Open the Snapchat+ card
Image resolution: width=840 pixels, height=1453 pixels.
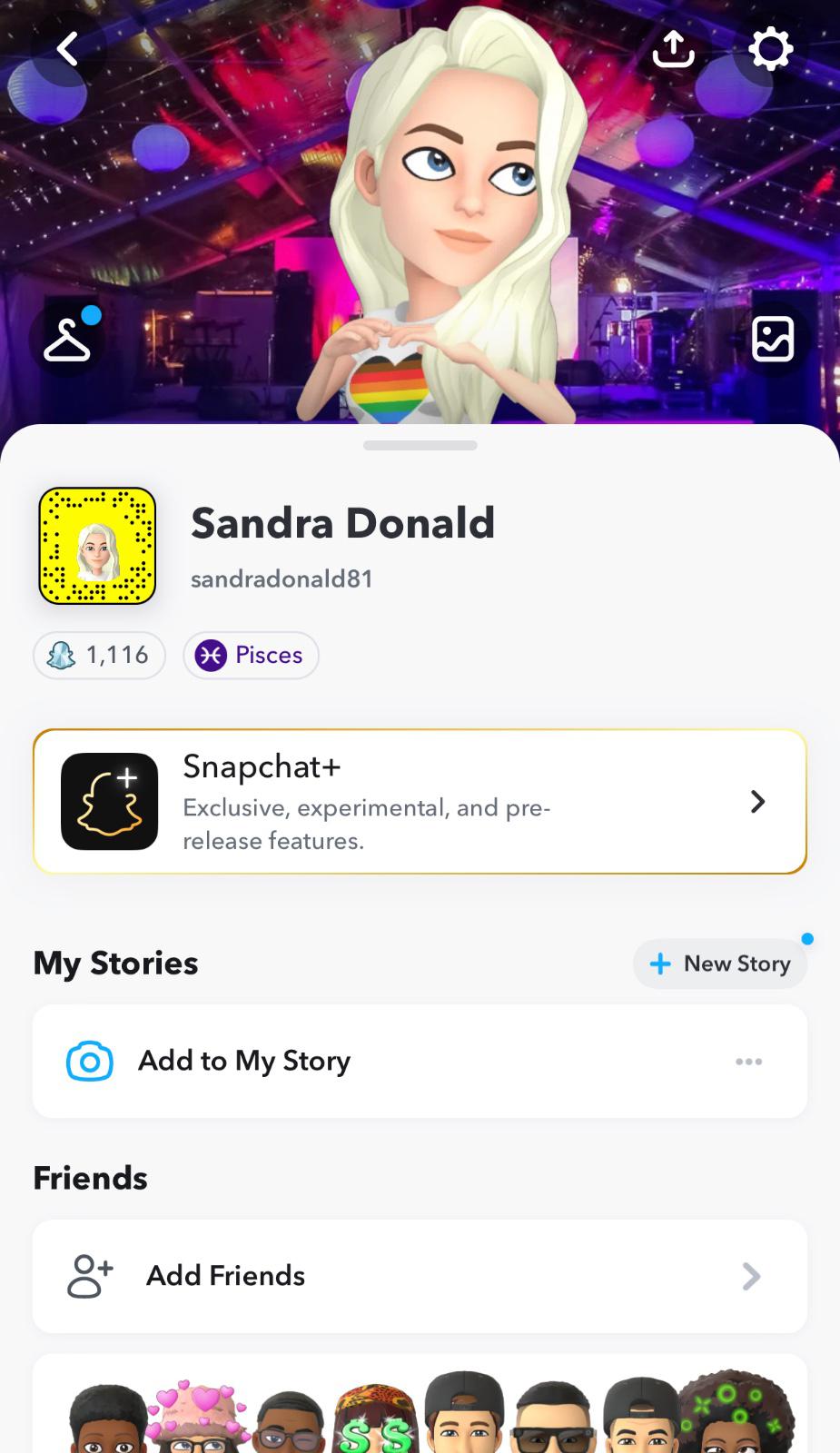point(420,801)
